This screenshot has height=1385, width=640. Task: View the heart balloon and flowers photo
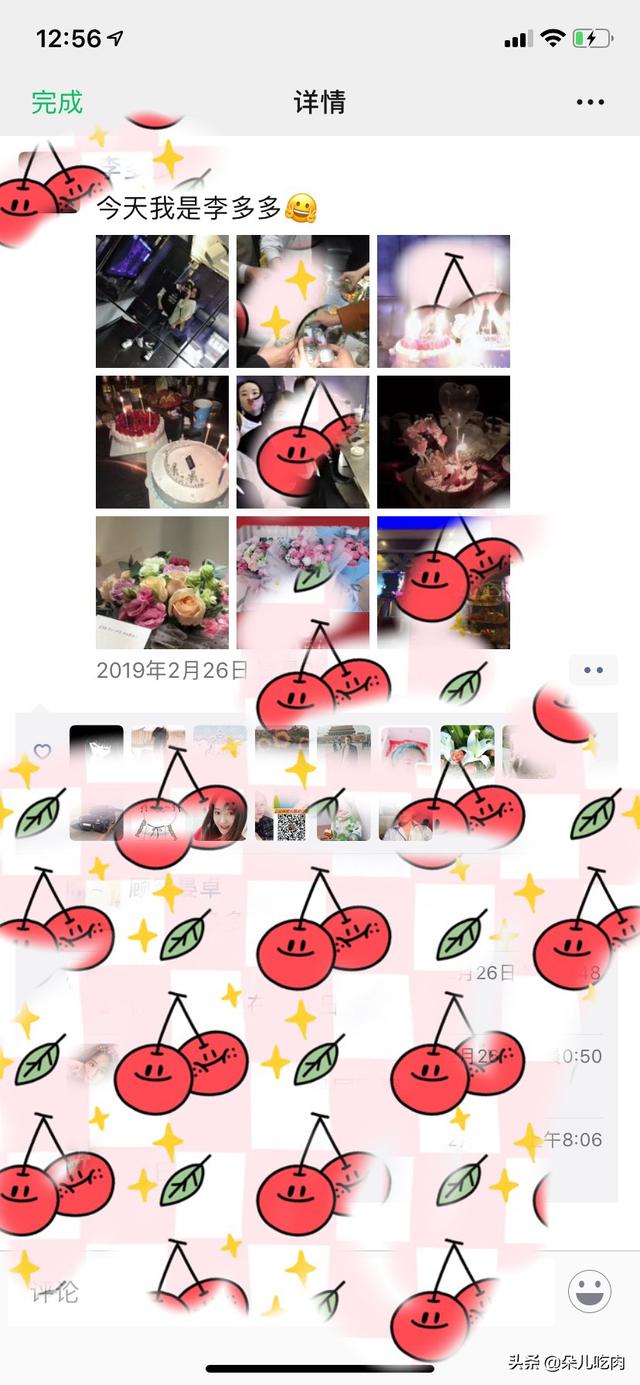(x=443, y=442)
